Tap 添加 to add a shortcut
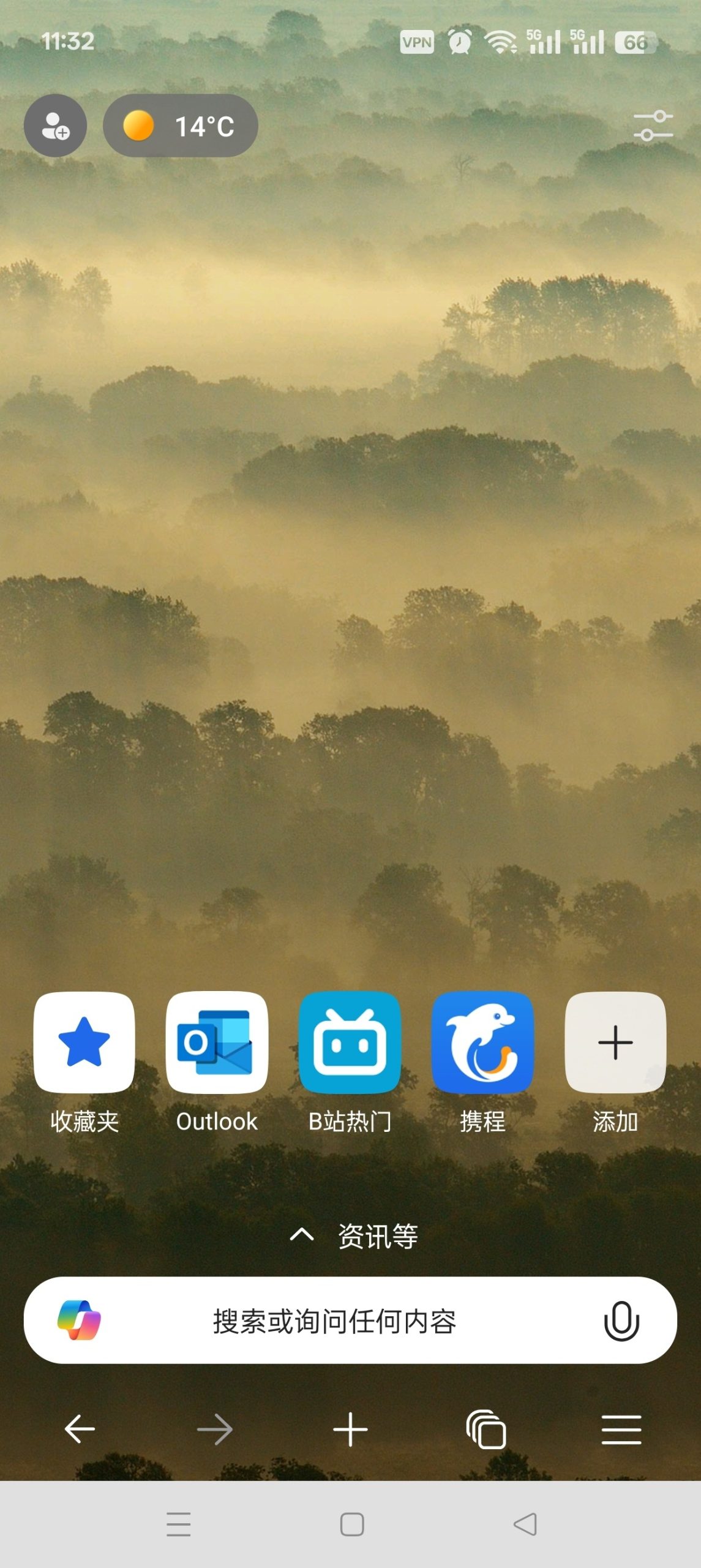 coord(615,1042)
